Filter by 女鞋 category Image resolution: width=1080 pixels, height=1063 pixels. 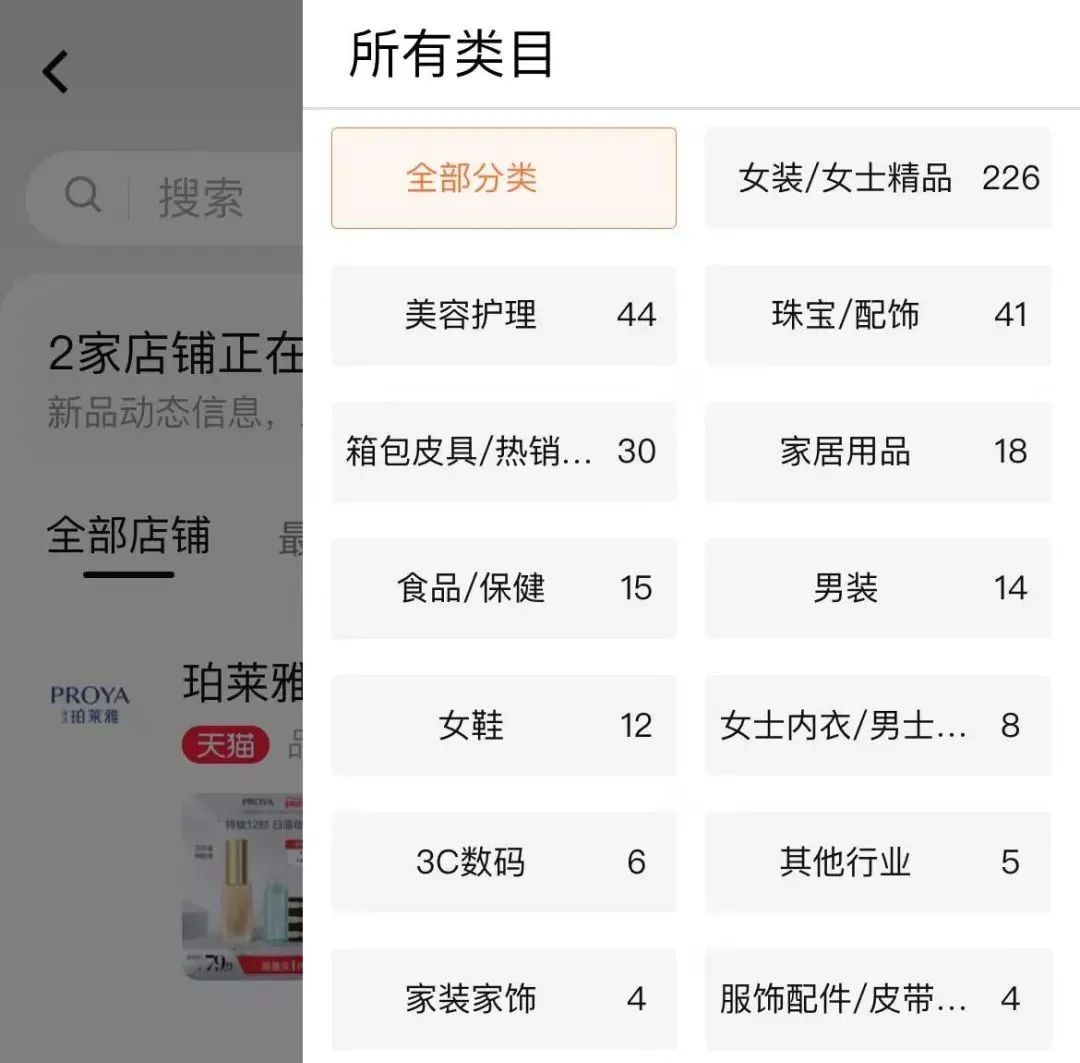503,725
